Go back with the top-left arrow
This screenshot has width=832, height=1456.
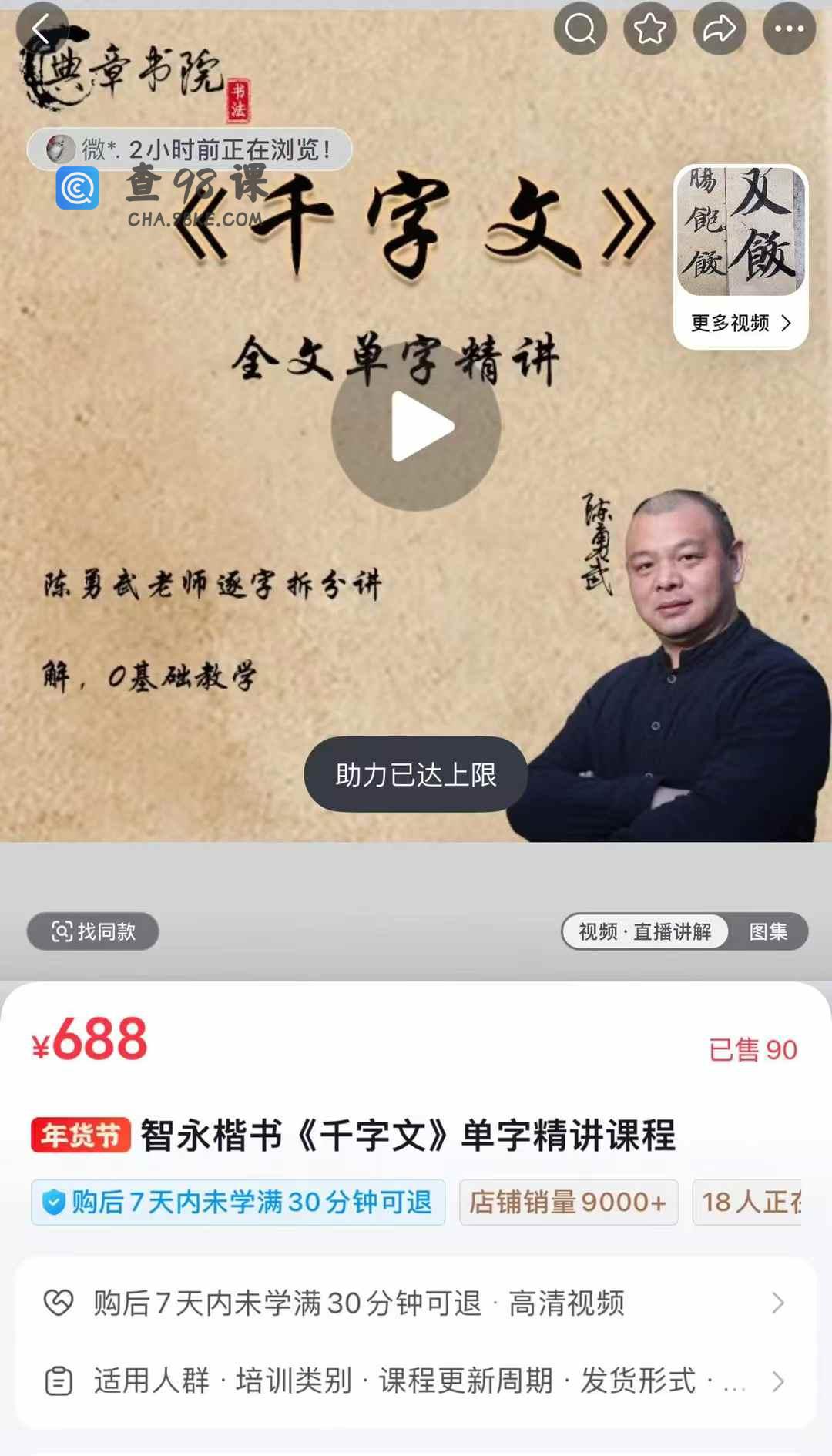[42, 29]
